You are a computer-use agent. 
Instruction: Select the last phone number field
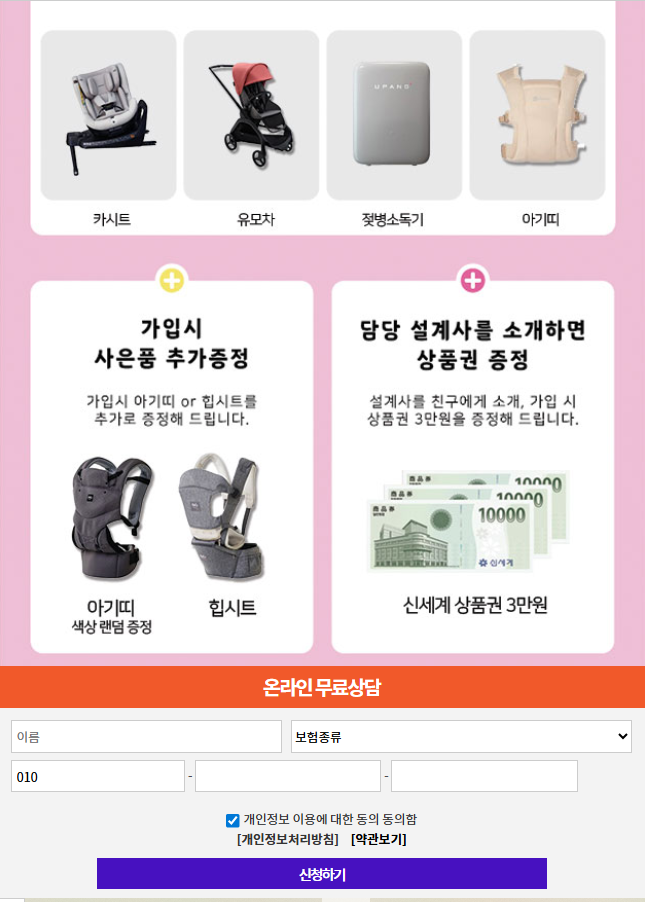click(x=484, y=776)
